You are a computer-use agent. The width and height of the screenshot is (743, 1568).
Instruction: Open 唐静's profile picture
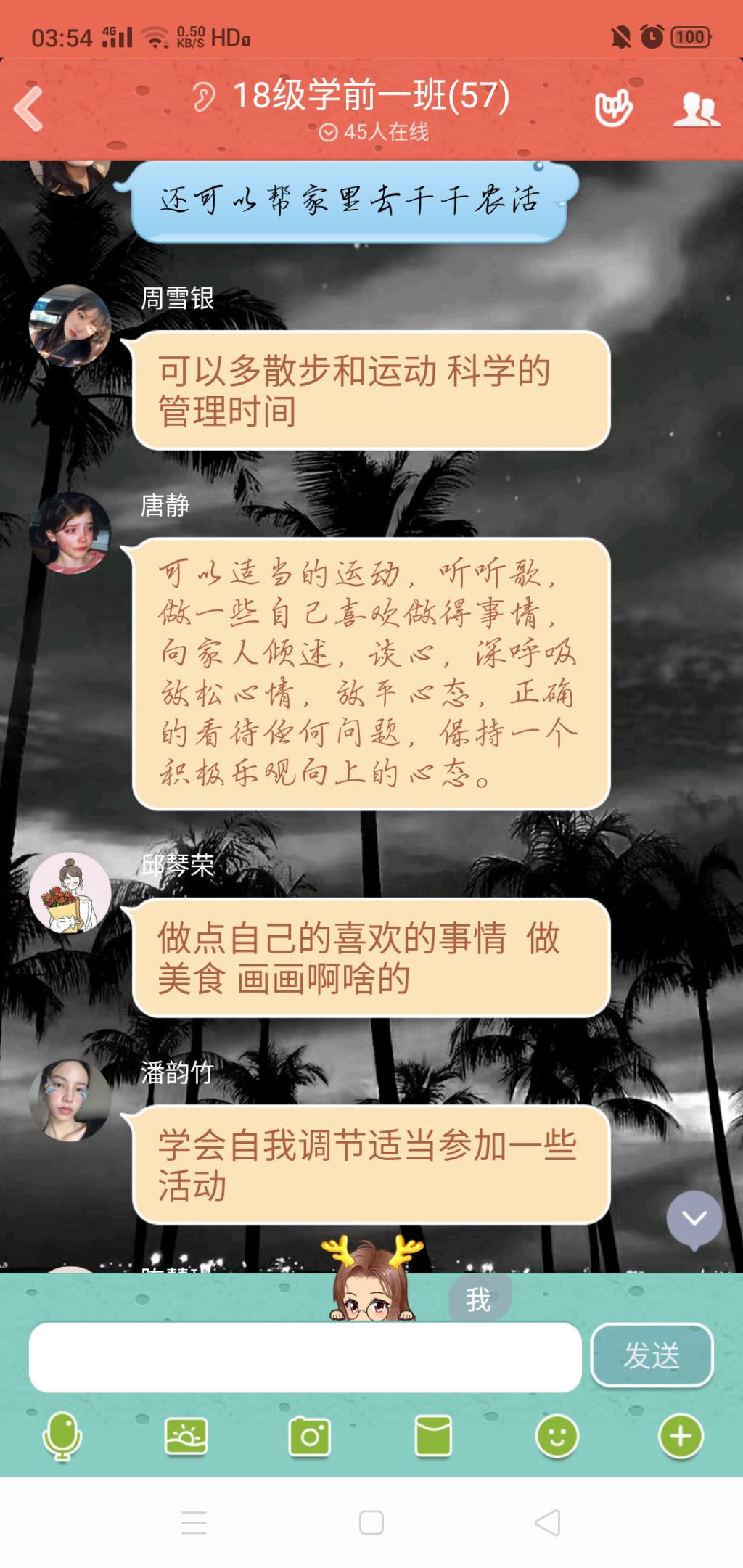[x=70, y=533]
